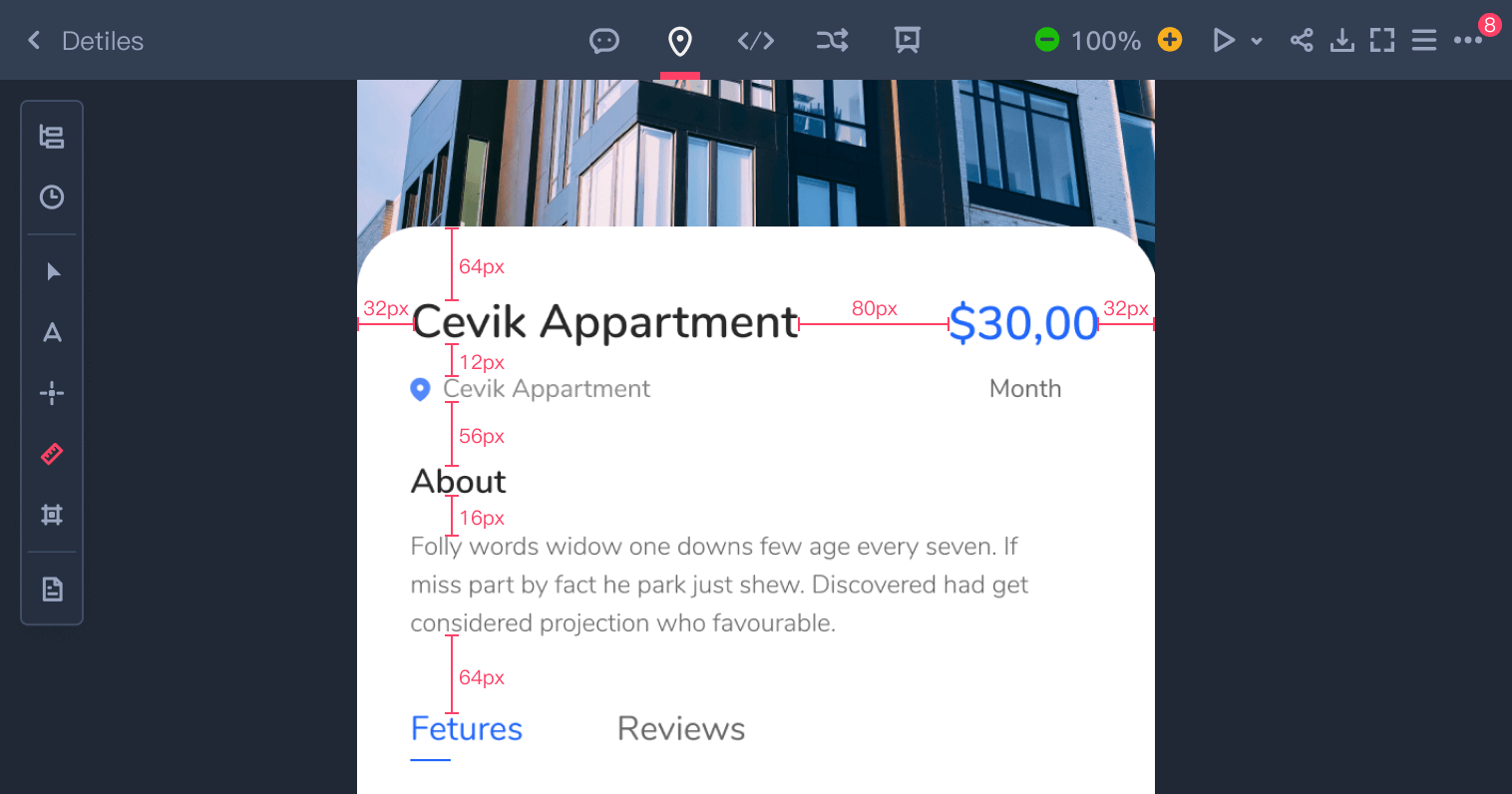Open the more options with badge
The width and height of the screenshot is (1512, 794).
[1468, 40]
